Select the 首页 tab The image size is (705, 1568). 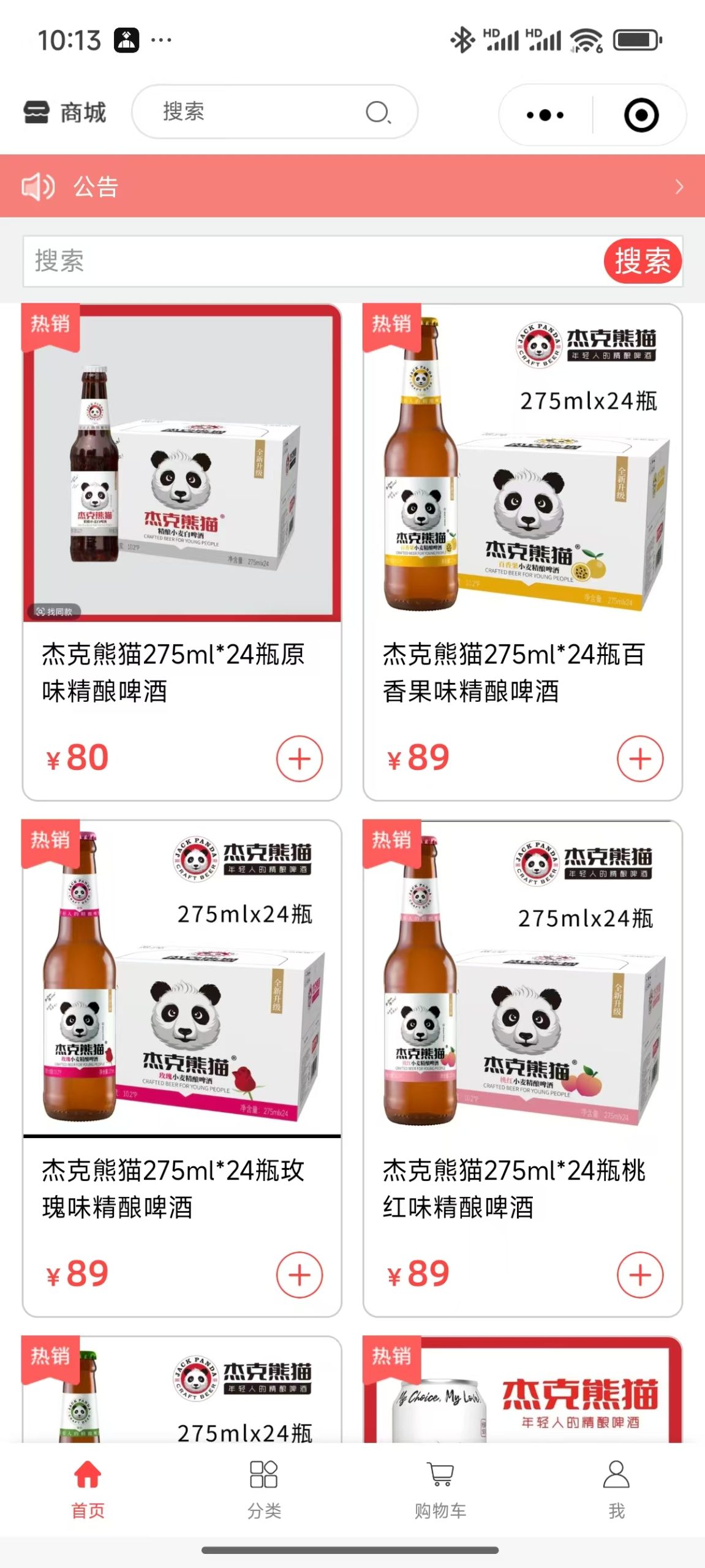pos(88,1488)
